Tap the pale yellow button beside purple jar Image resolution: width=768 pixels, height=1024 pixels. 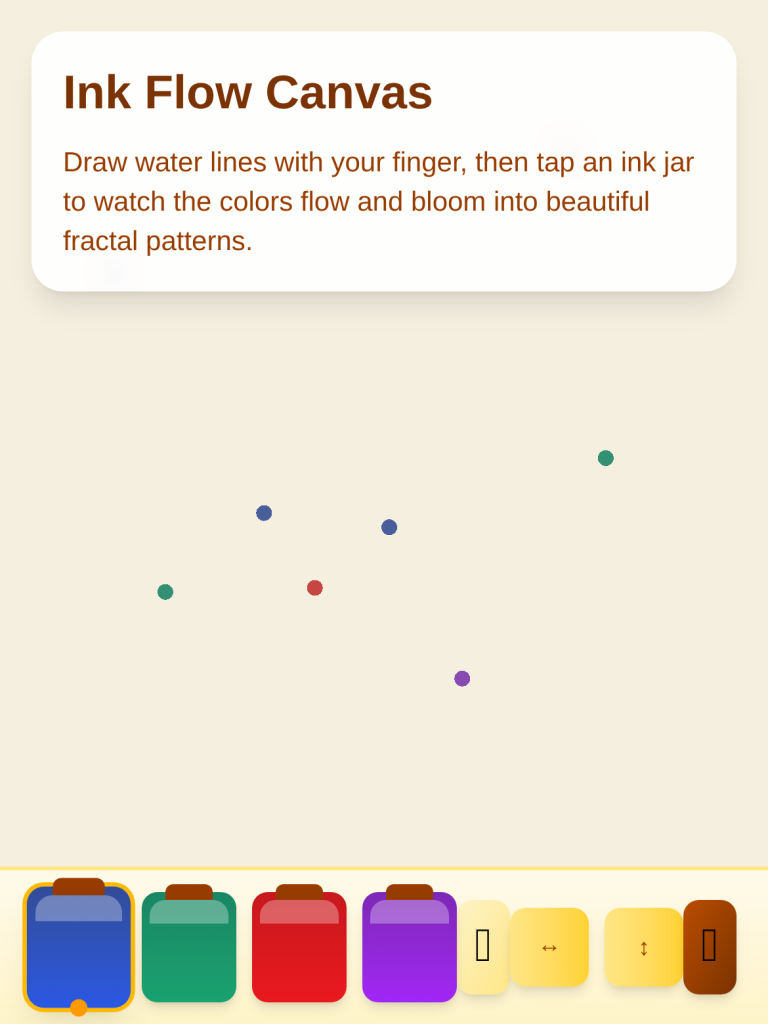[x=483, y=947]
